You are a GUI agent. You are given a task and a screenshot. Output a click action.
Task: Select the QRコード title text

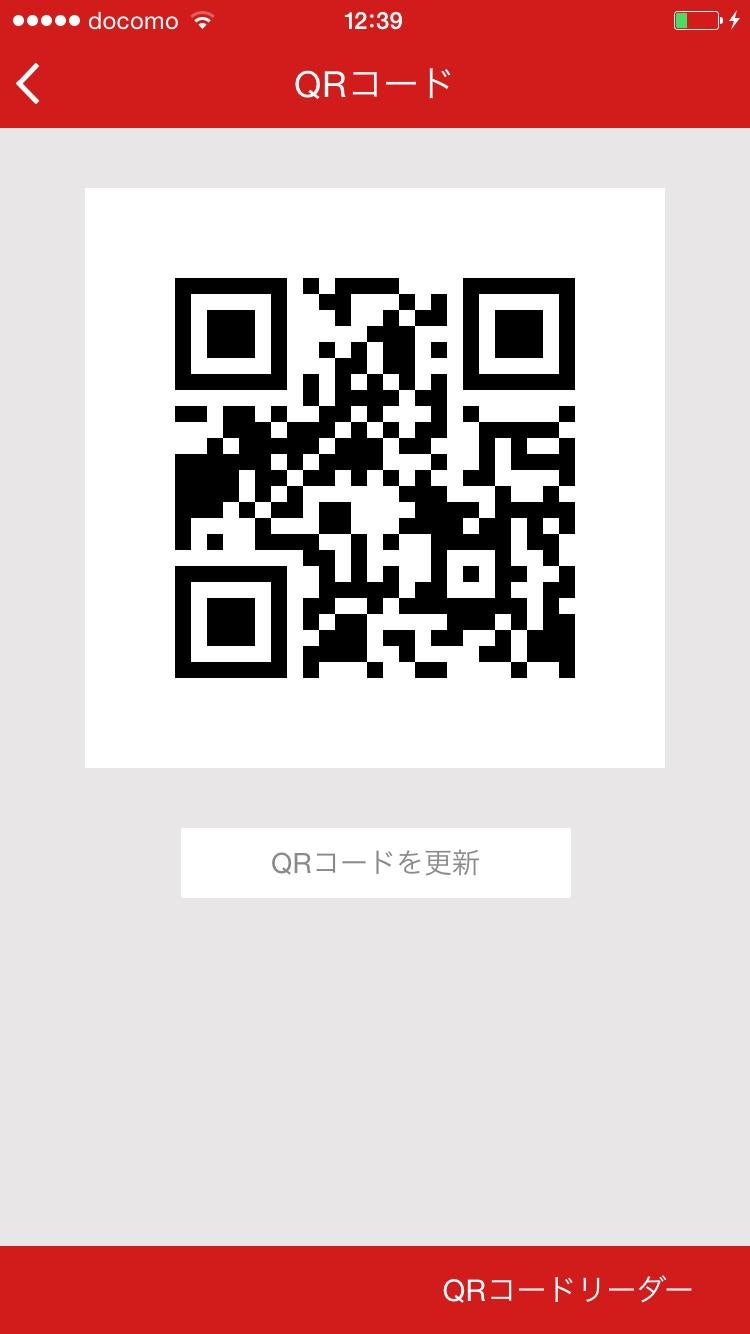point(375,84)
